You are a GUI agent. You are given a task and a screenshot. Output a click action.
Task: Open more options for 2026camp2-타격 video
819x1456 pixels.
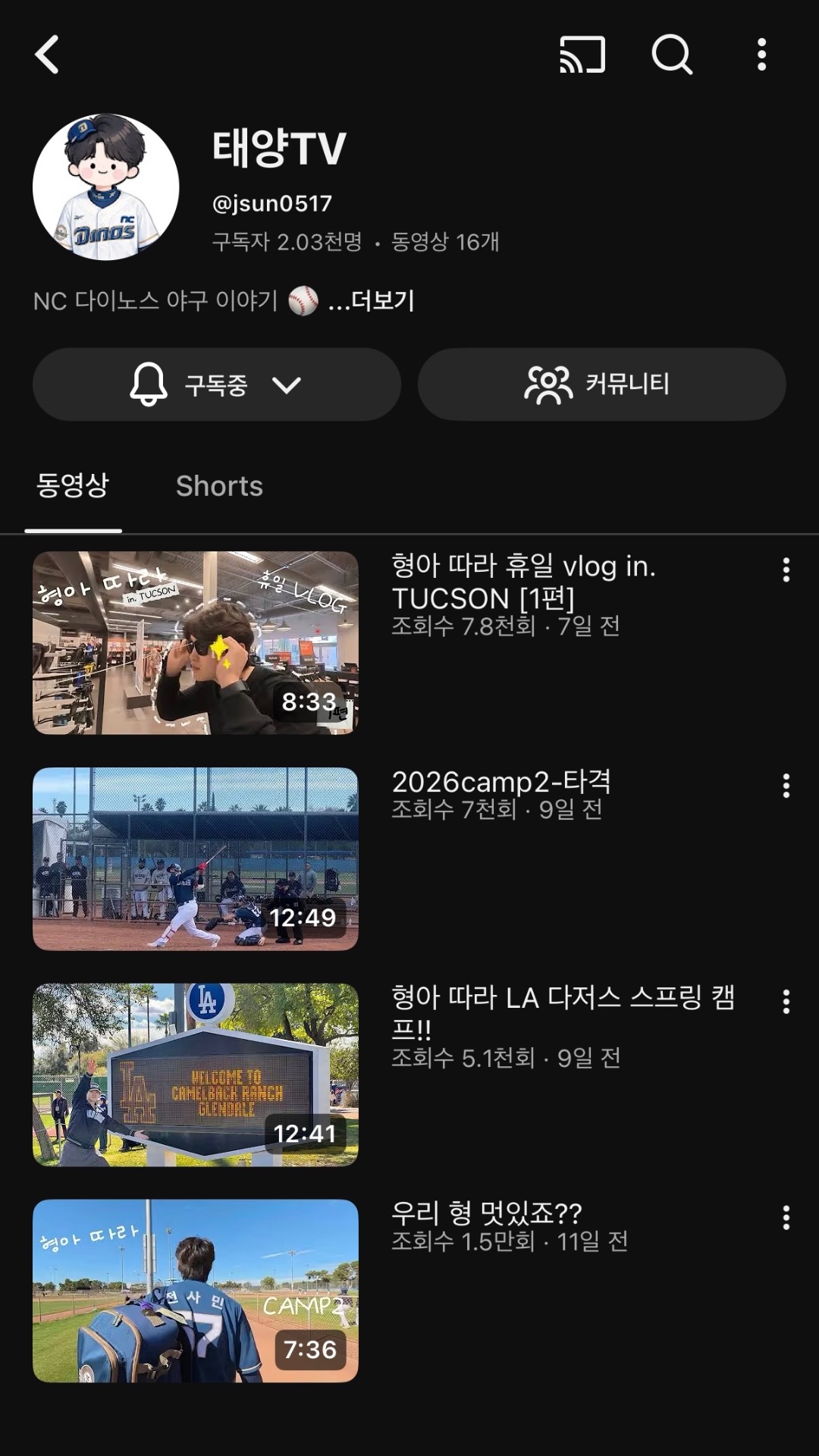coord(786,786)
